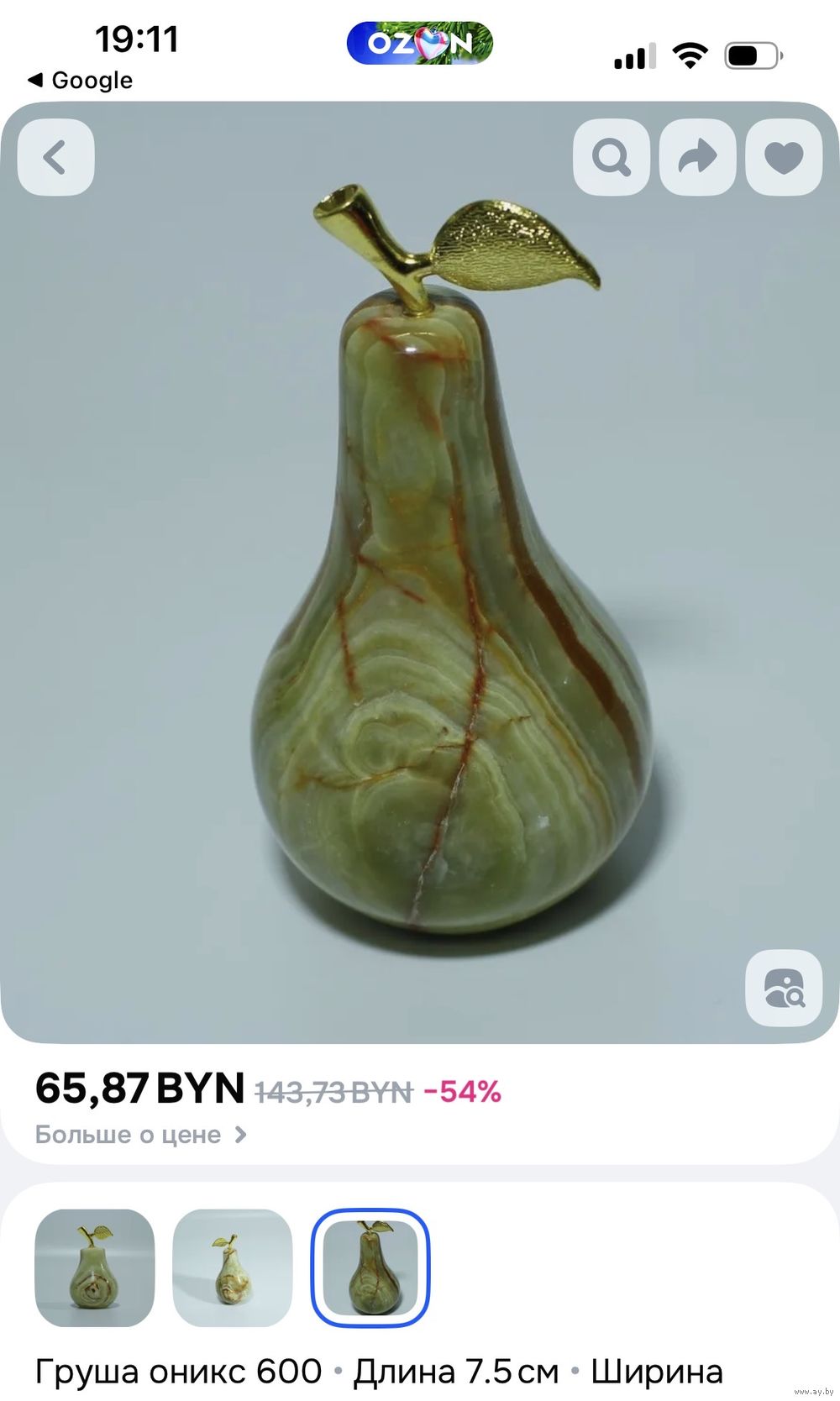The height and width of the screenshot is (1401, 840).
Task: Open search with the magnifier icon
Action: (x=611, y=157)
